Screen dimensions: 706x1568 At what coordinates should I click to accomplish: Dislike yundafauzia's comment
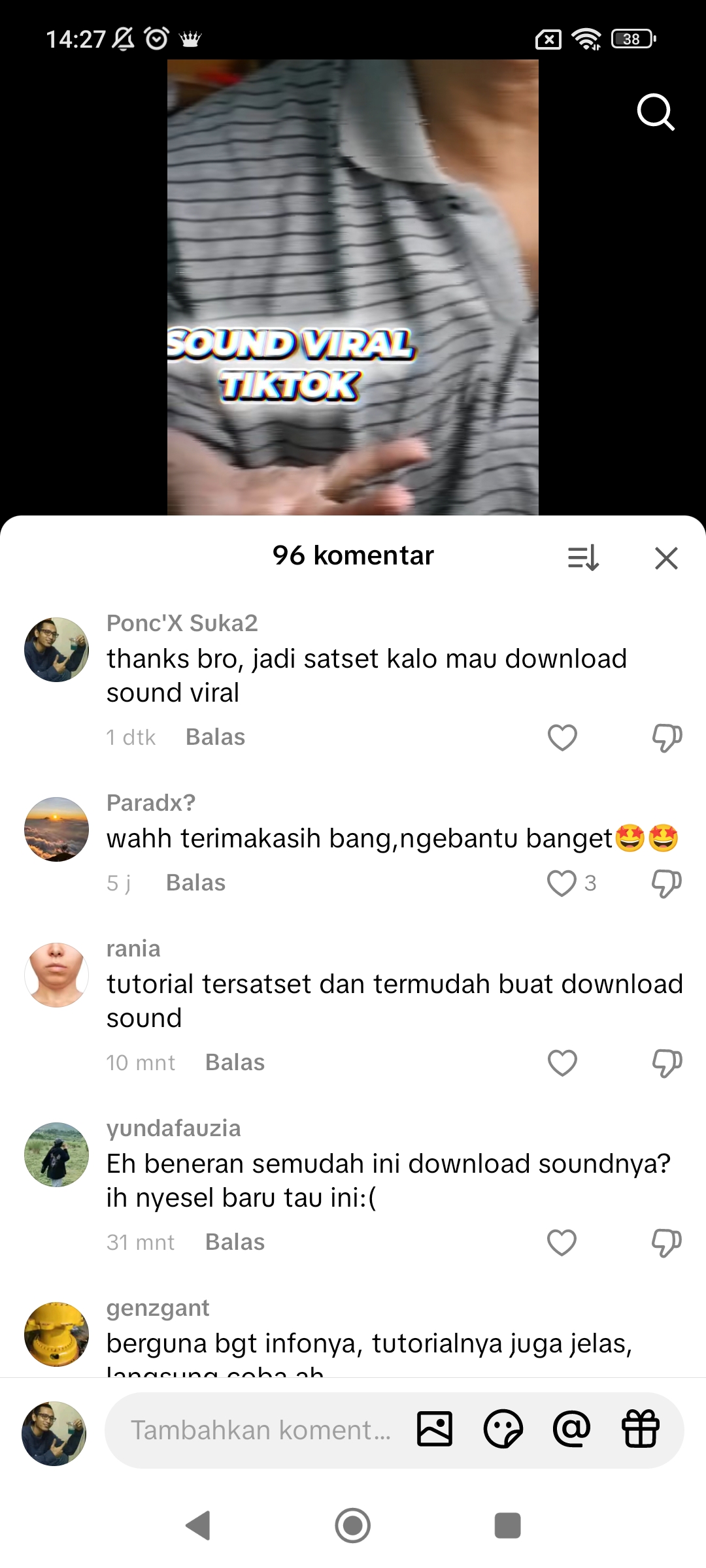(x=667, y=1243)
